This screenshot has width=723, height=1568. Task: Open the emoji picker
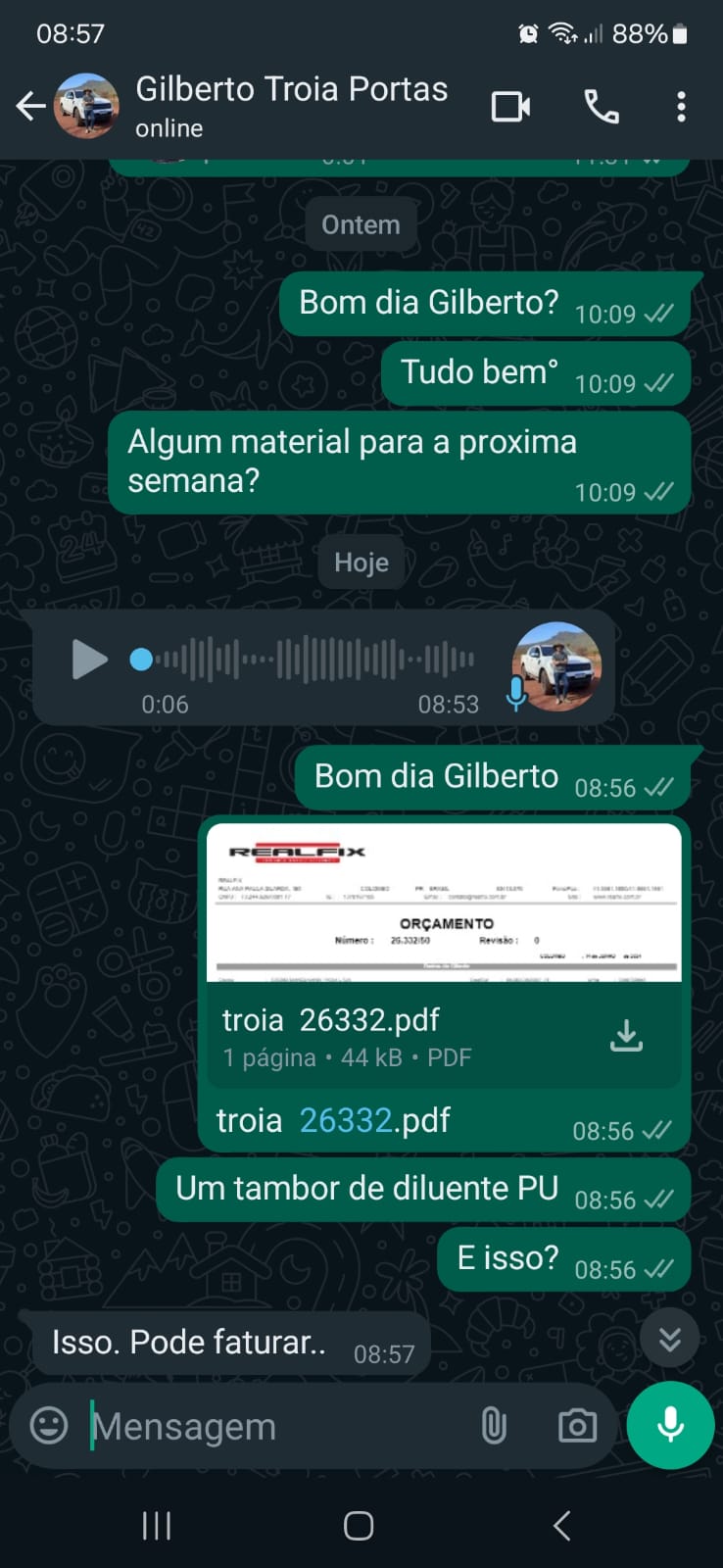49,1425
